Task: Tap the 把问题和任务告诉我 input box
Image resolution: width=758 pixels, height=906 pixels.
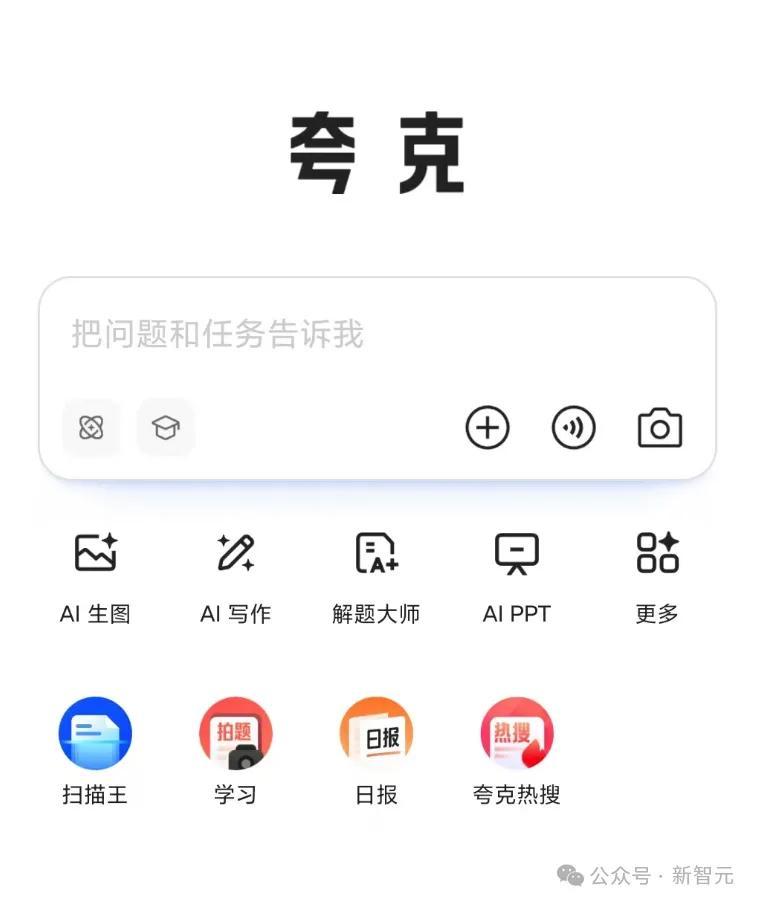Action: [376, 334]
